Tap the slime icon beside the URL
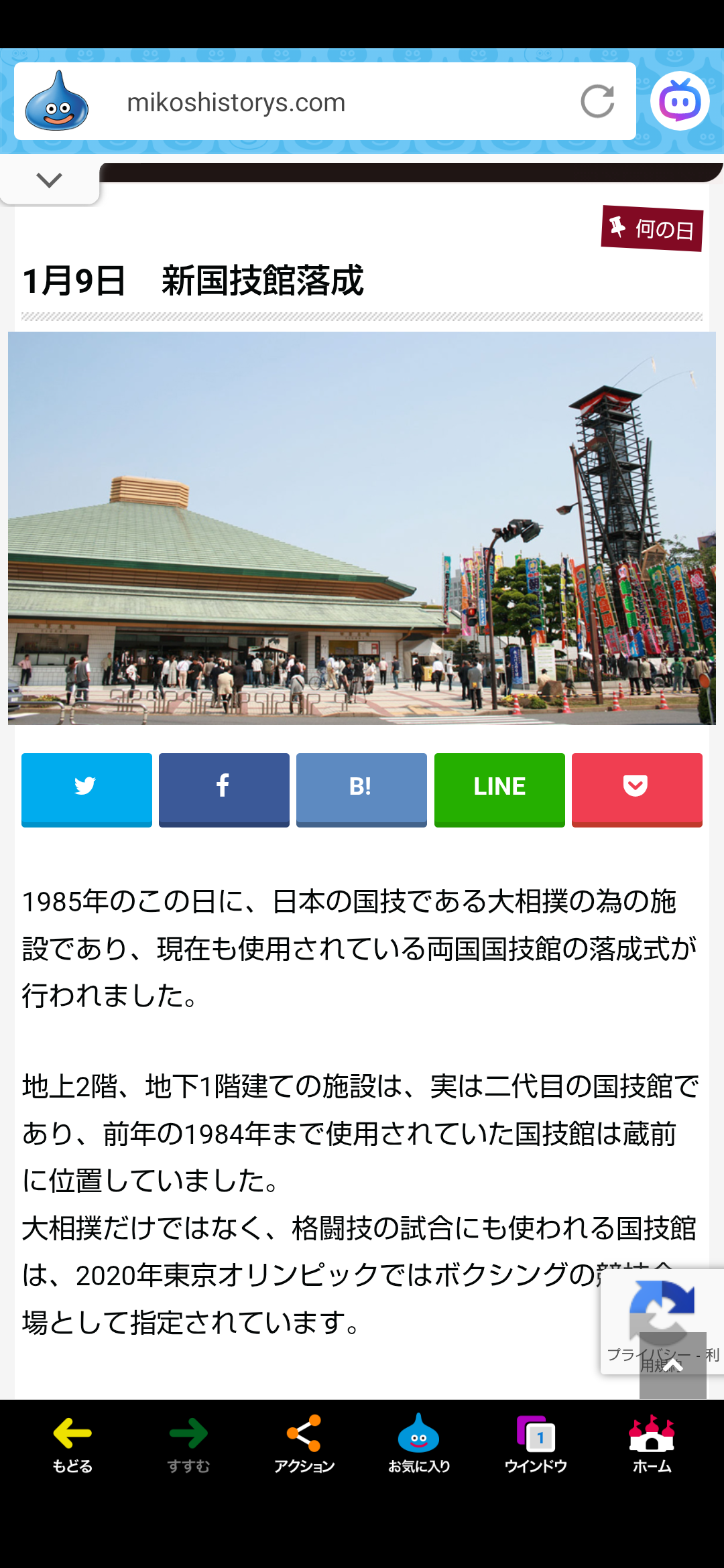The width and height of the screenshot is (724, 1568). point(57,102)
